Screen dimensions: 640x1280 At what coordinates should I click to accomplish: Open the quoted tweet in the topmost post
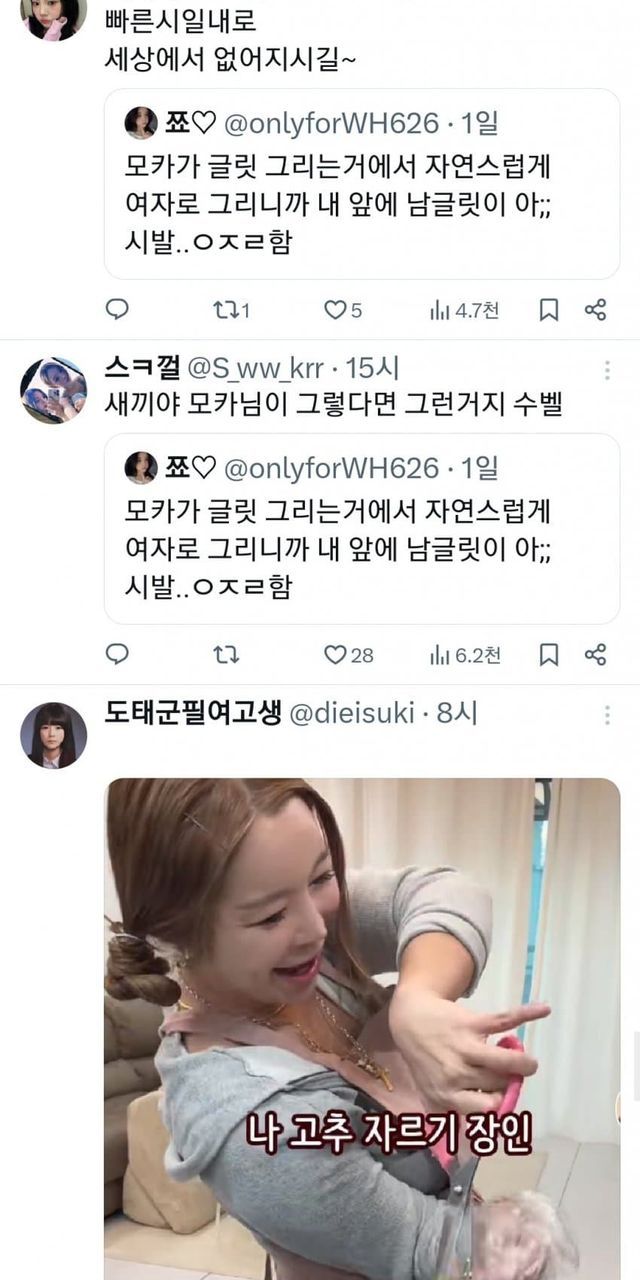coord(362,184)
